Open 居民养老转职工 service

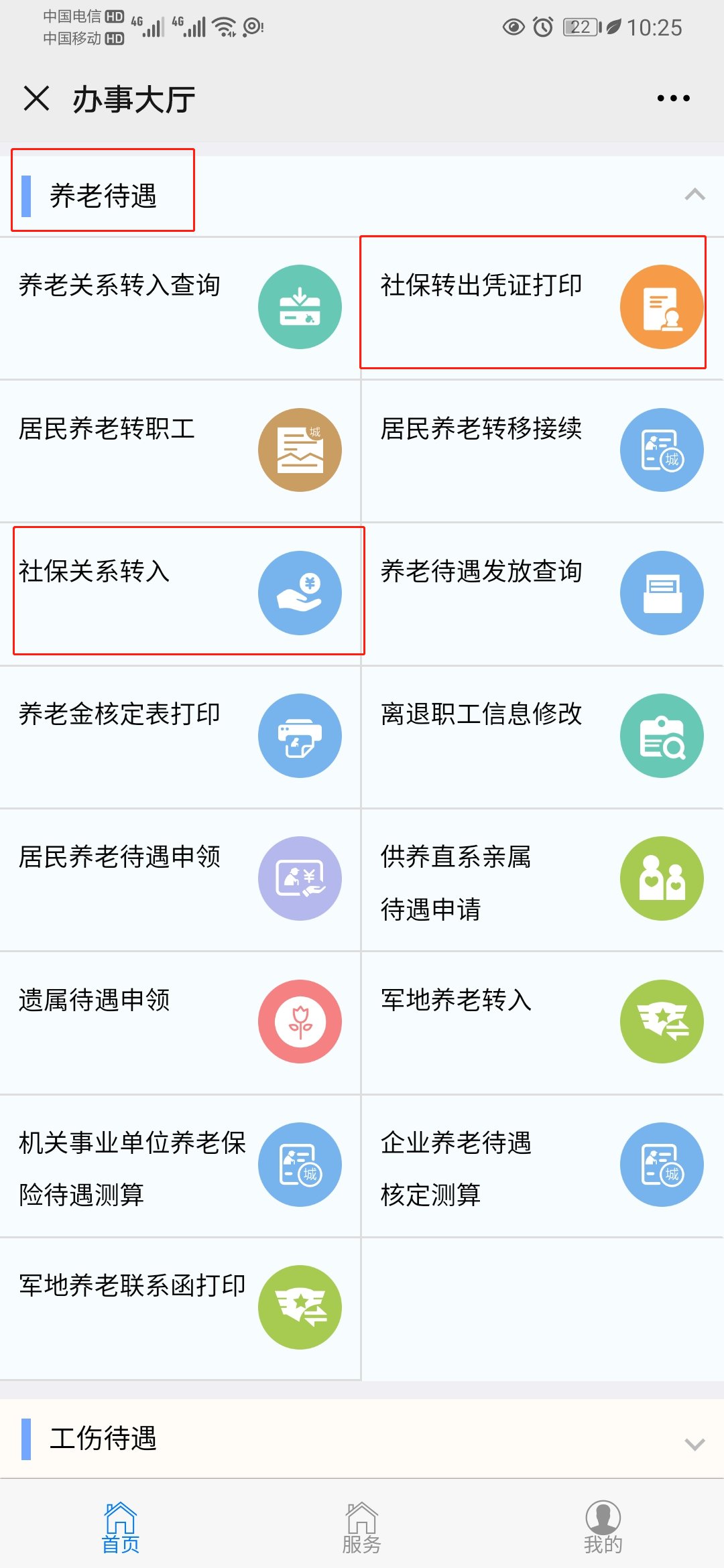tap(180, 450)
